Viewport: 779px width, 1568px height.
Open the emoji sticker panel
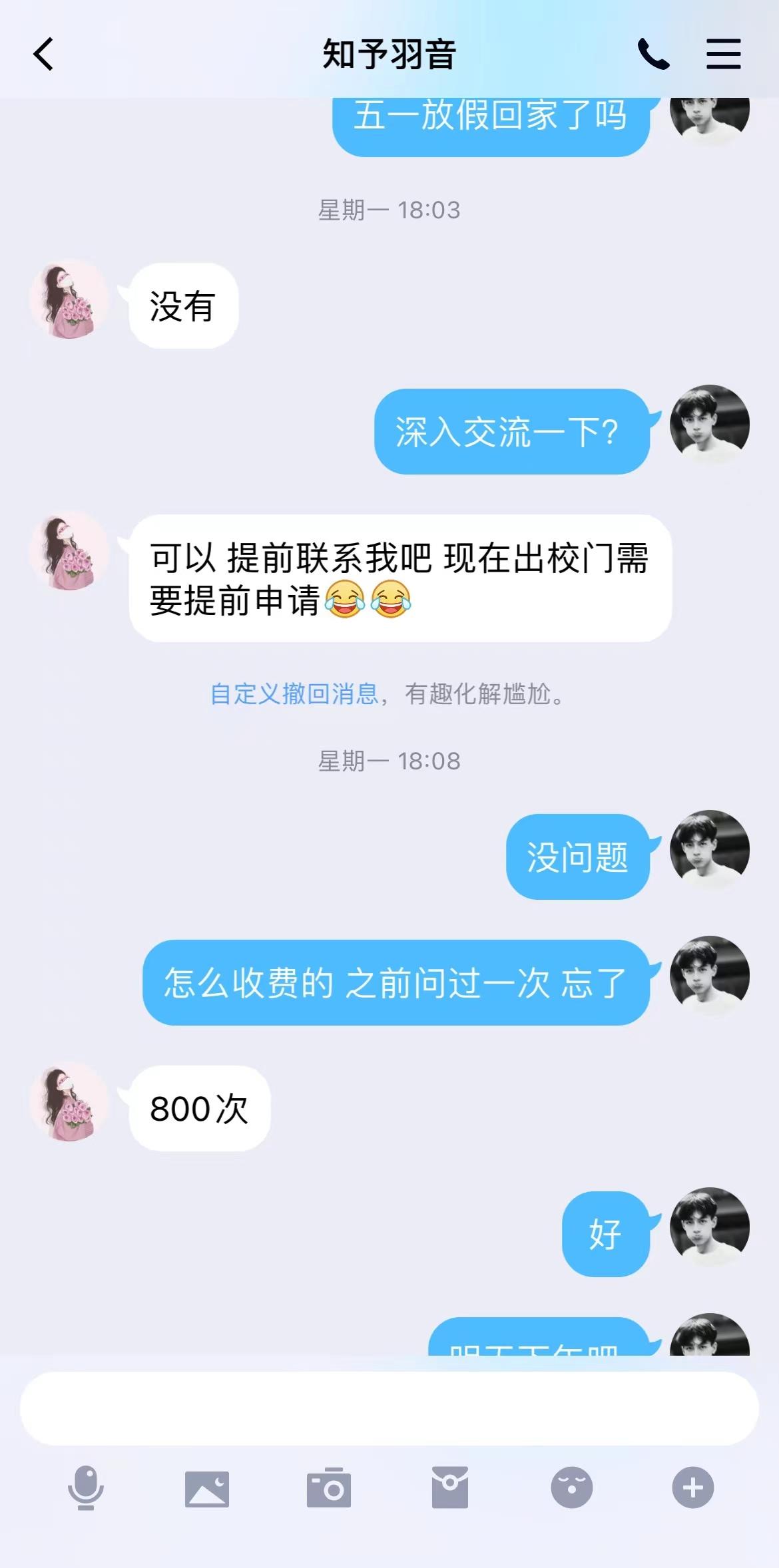571,1487
